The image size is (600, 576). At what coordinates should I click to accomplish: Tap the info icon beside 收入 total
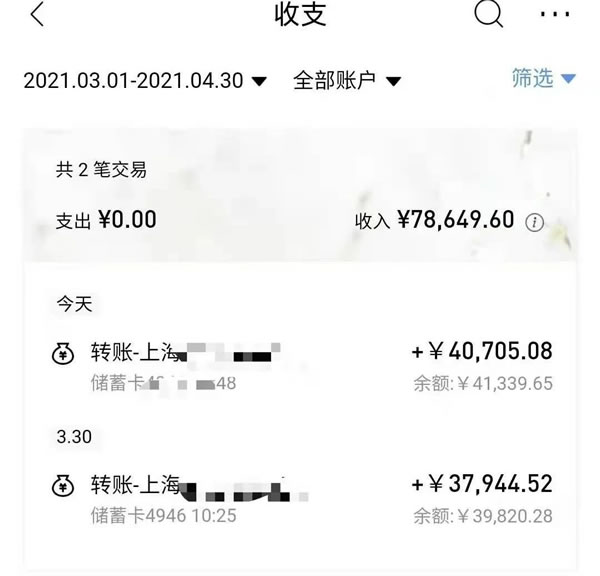[x=534, y=222]
